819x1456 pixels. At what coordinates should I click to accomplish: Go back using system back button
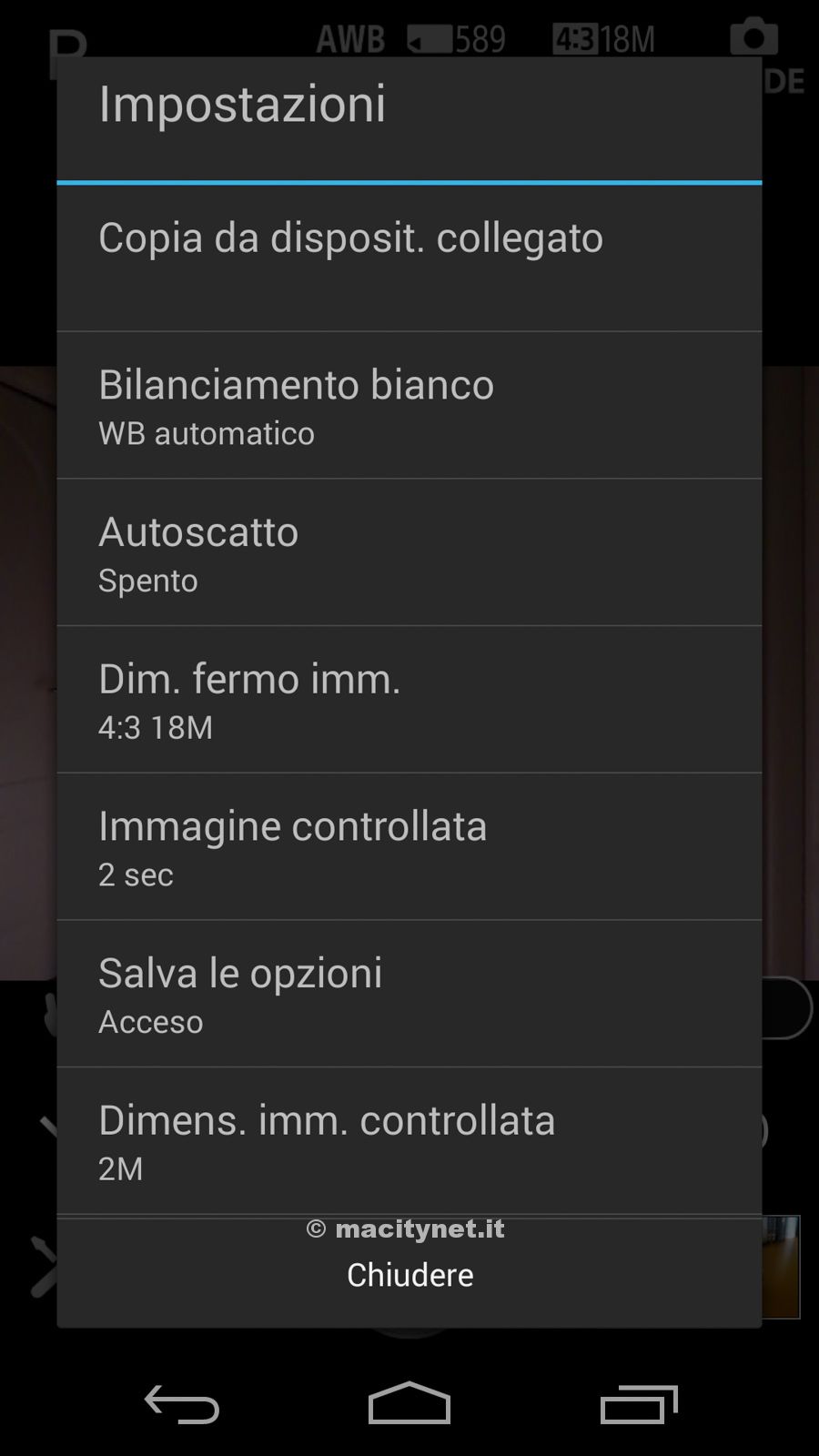click(x=182, y=1404)
